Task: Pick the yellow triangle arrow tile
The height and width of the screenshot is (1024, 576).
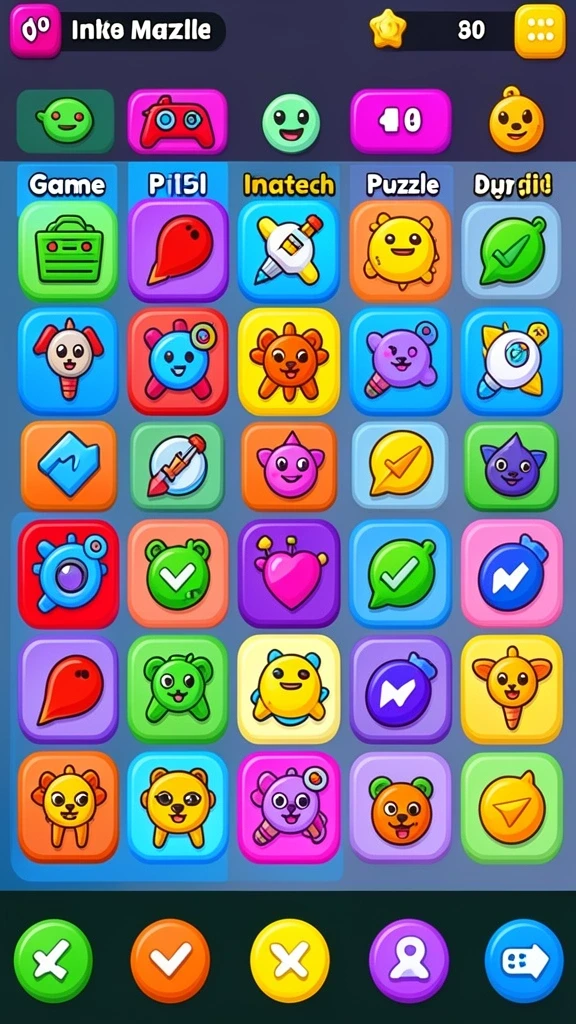Action: [x=512, y=807]
